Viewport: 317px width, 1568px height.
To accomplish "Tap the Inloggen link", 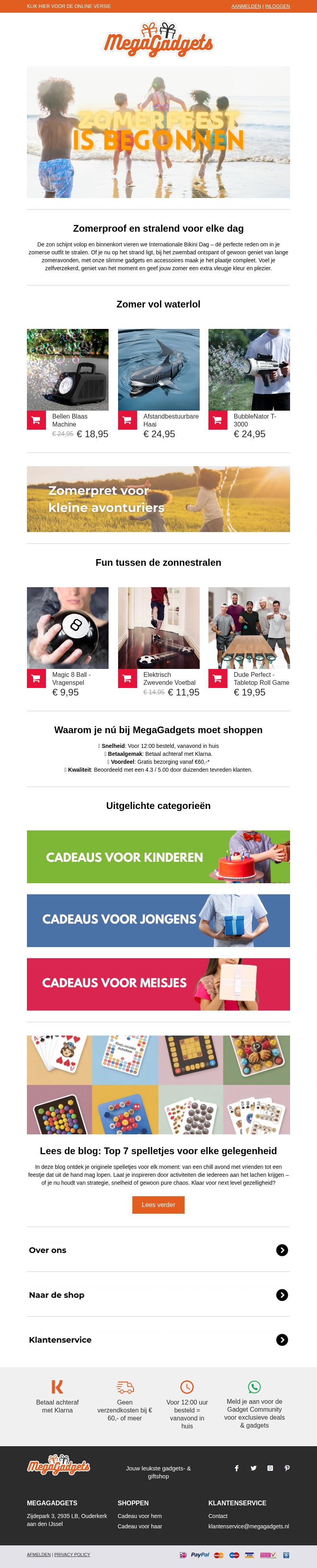I will [277, 6].
